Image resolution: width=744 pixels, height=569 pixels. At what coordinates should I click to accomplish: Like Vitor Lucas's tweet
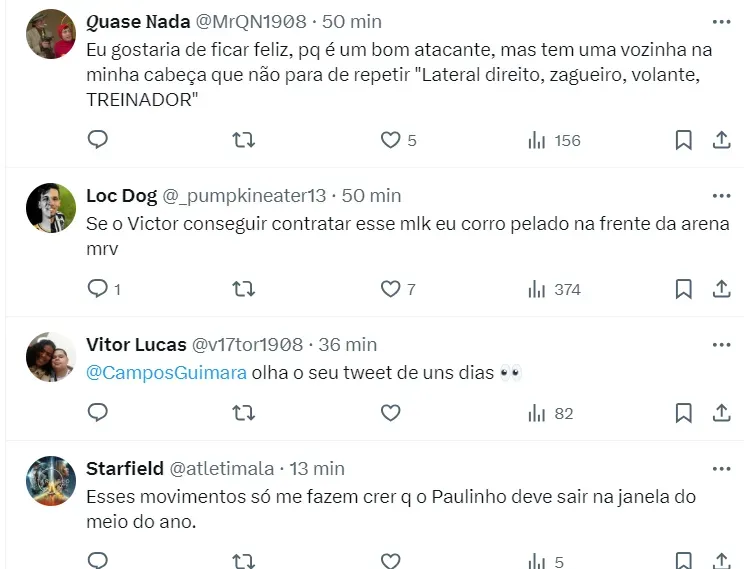[x=391, y=412]
